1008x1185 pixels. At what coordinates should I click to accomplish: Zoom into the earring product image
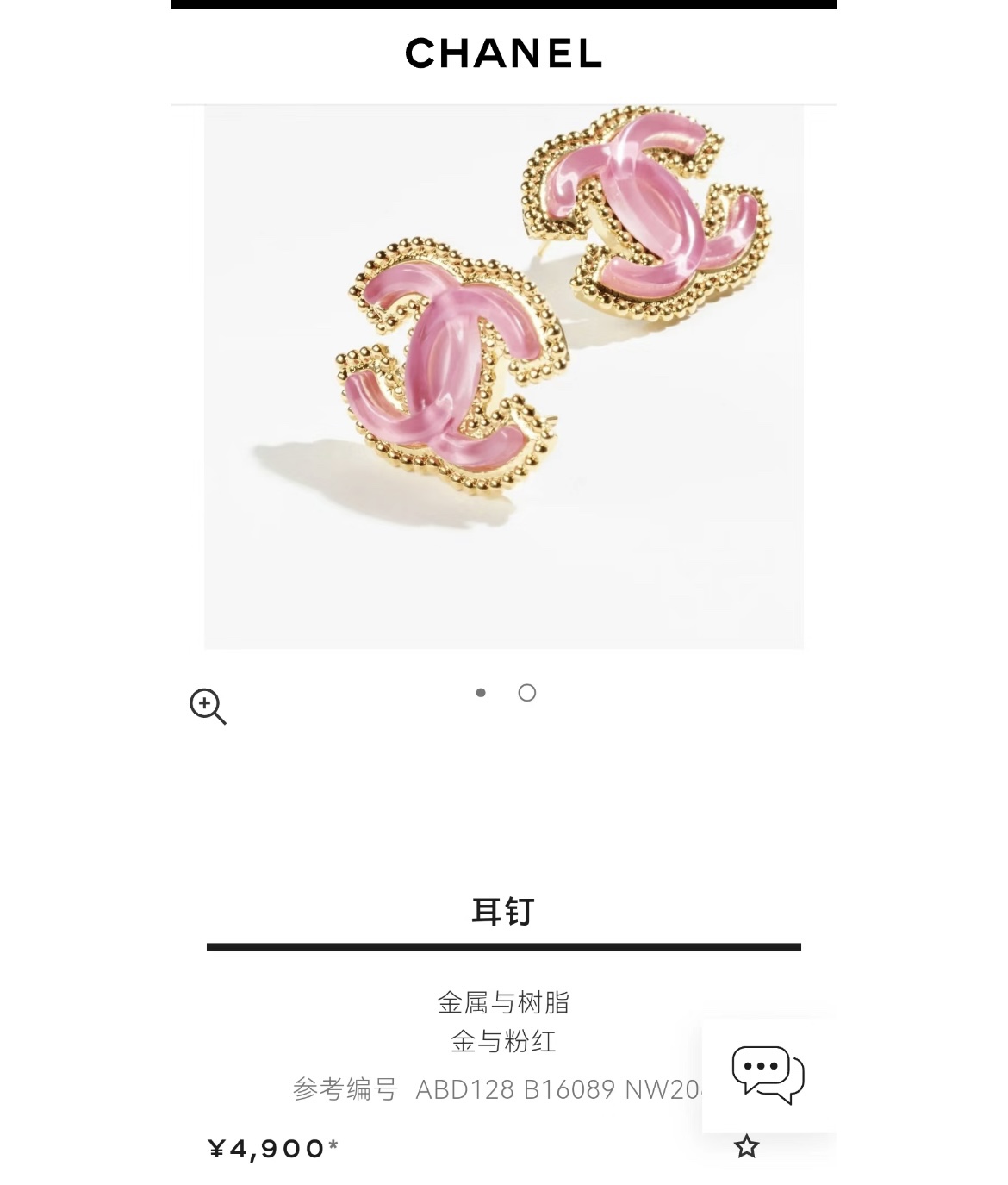[208, 706]
